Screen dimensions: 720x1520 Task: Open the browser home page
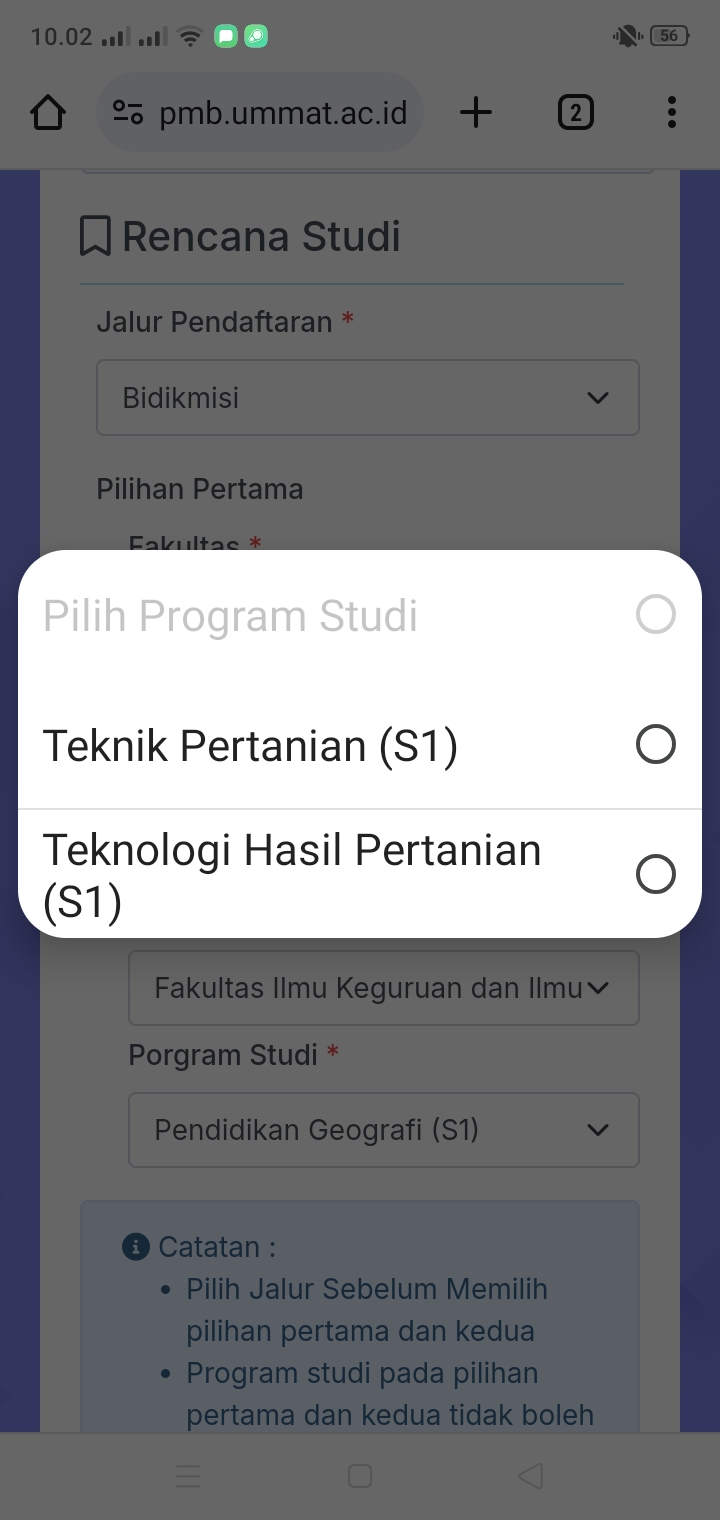tap(48, 113)
